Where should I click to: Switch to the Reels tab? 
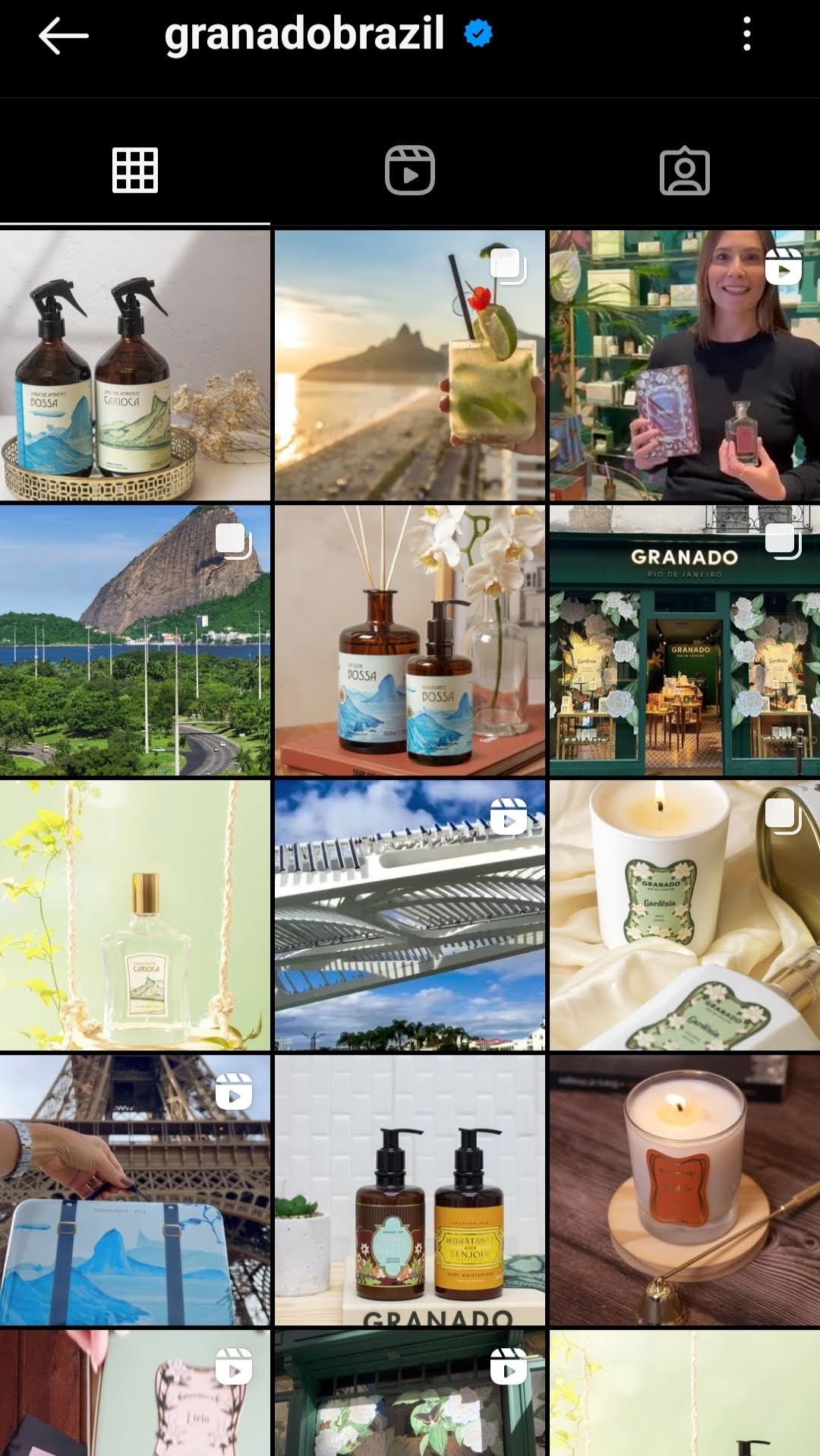click(x=410, y=171)
